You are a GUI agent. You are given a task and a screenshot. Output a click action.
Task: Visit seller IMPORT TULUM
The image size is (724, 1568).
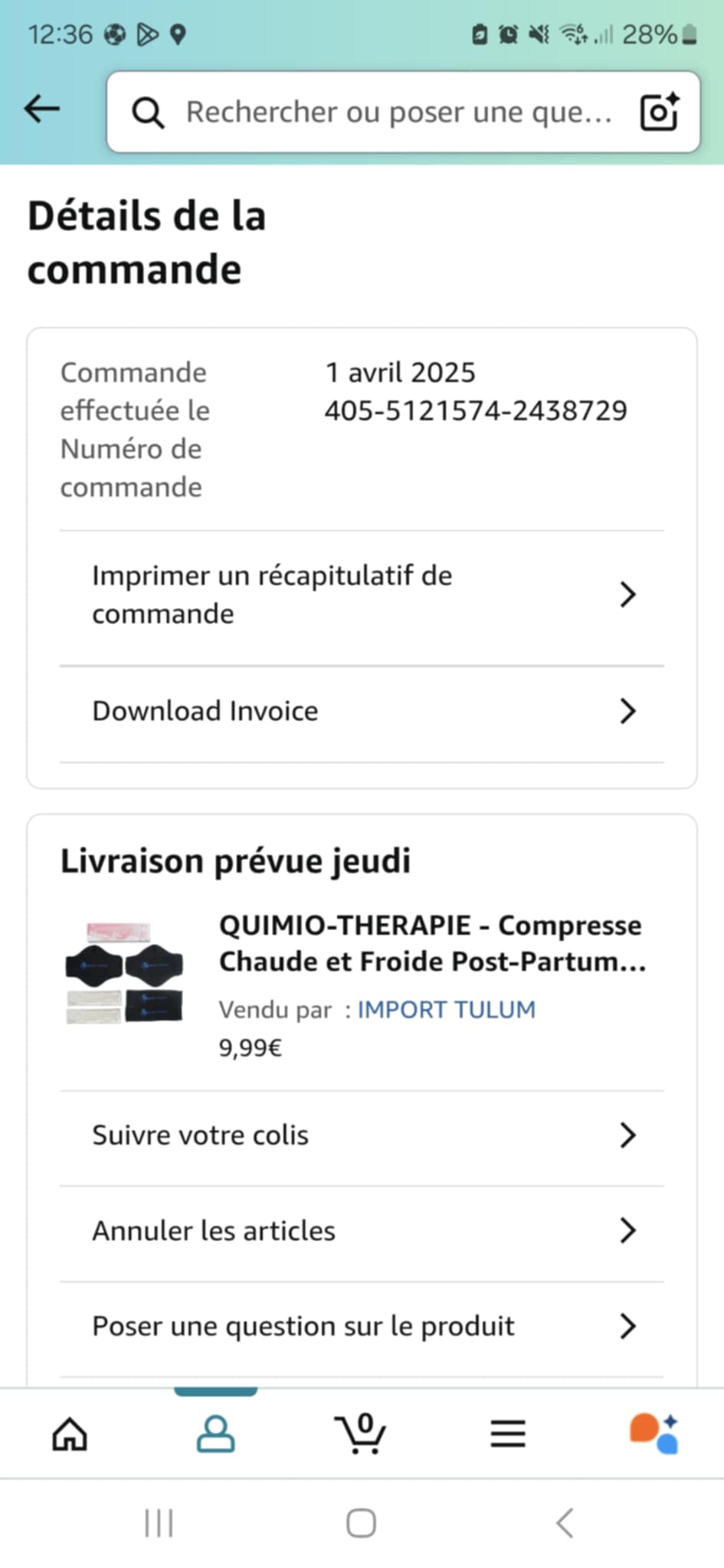click(x=446, y=1010)
